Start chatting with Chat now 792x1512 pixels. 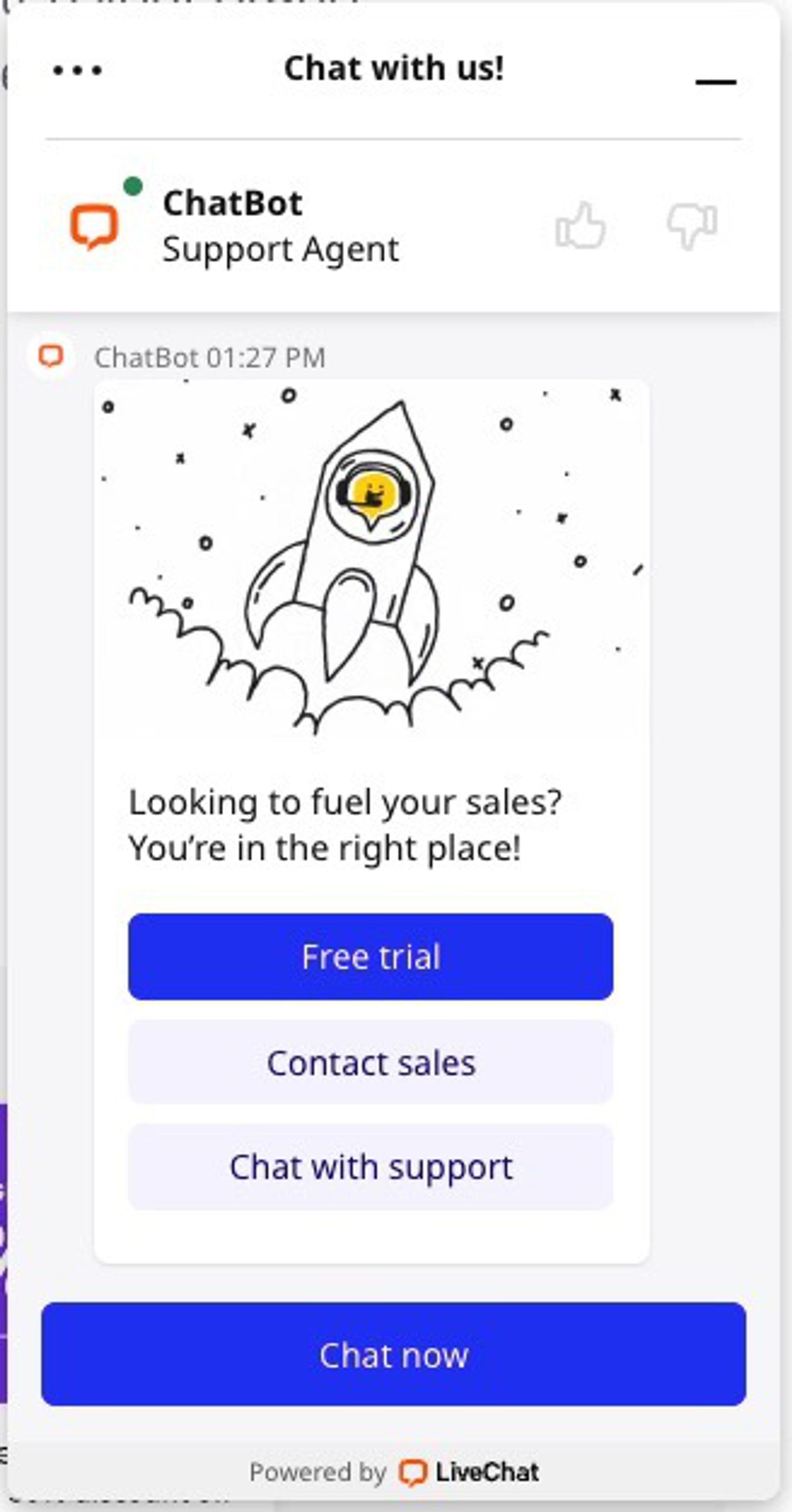[x=393, y=1355]
